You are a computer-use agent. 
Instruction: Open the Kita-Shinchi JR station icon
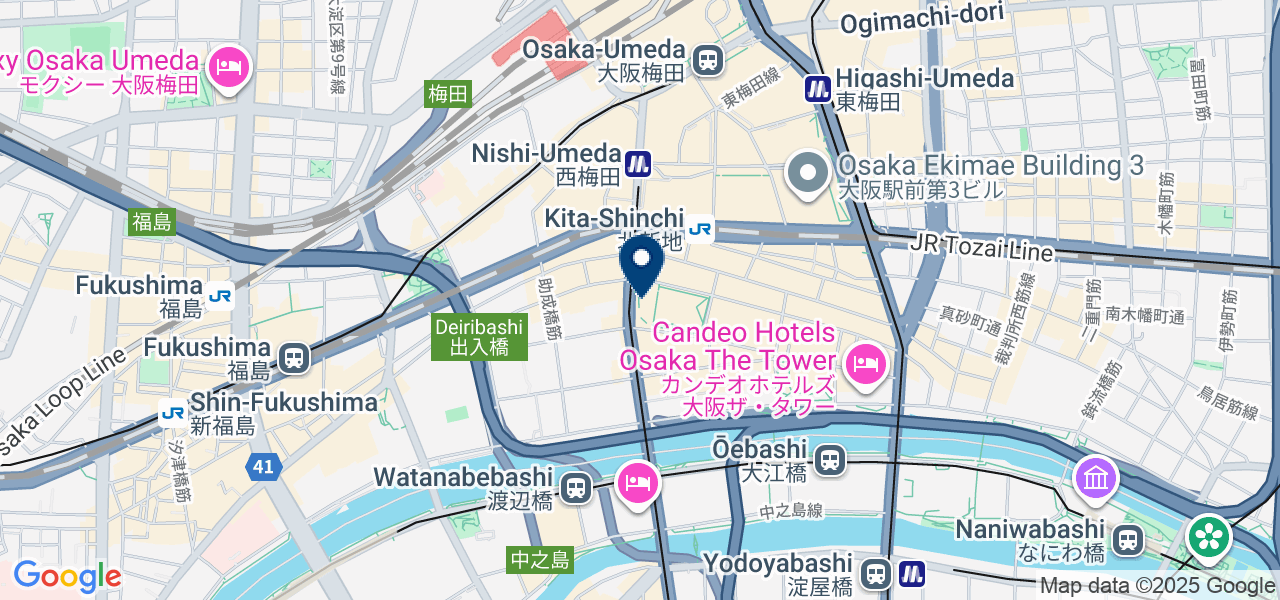(x=700, y=229)
